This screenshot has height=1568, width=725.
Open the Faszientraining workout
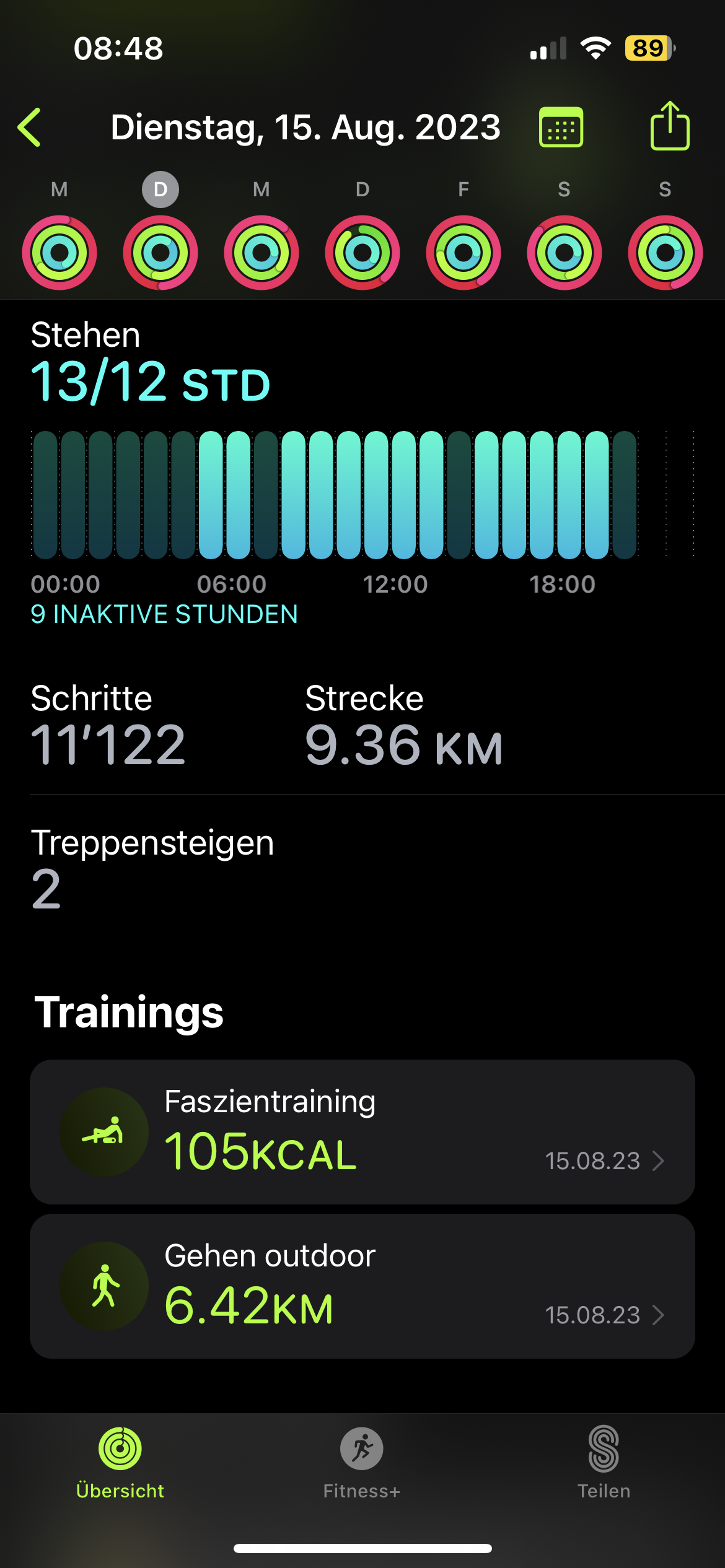coord(362,1132)
